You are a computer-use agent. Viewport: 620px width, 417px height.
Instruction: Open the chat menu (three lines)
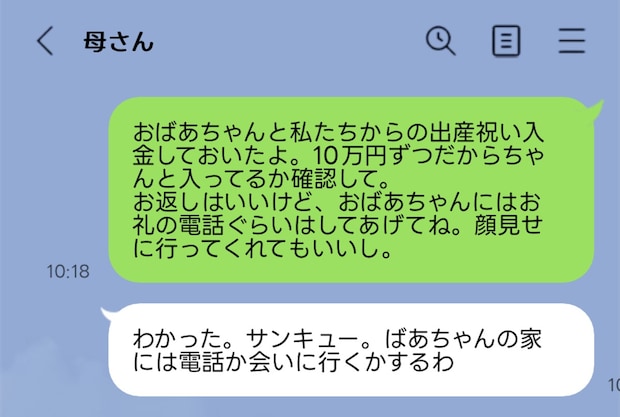click(572, 41)
